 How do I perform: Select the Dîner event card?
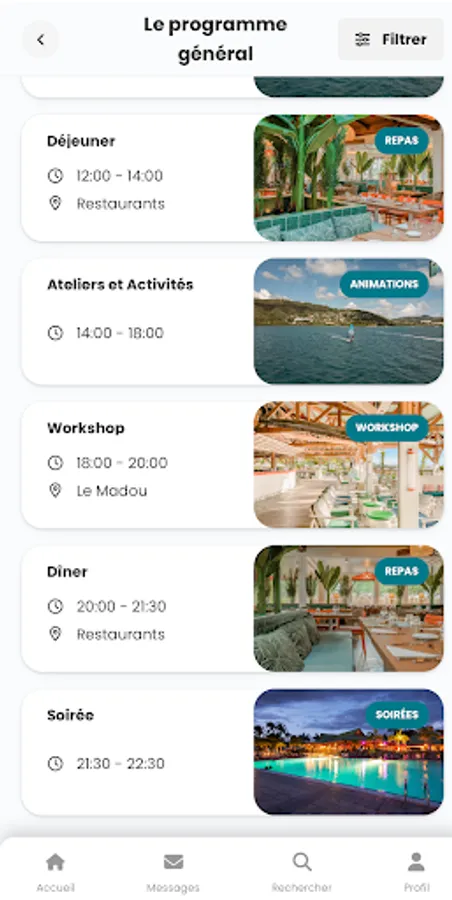tap(233, 608)
